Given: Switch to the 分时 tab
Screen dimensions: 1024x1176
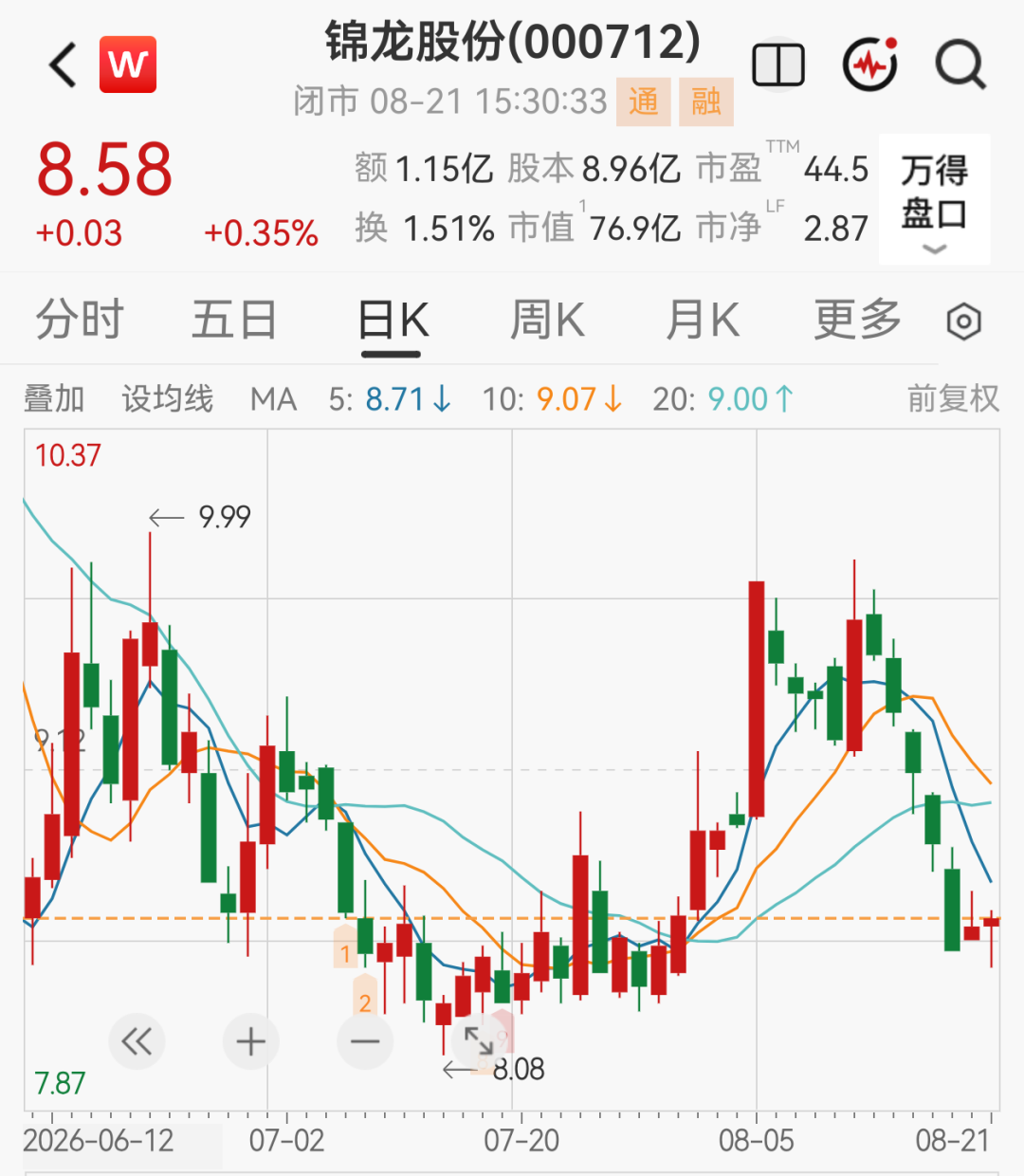Looking at the screenshot, I should (80, 319).
